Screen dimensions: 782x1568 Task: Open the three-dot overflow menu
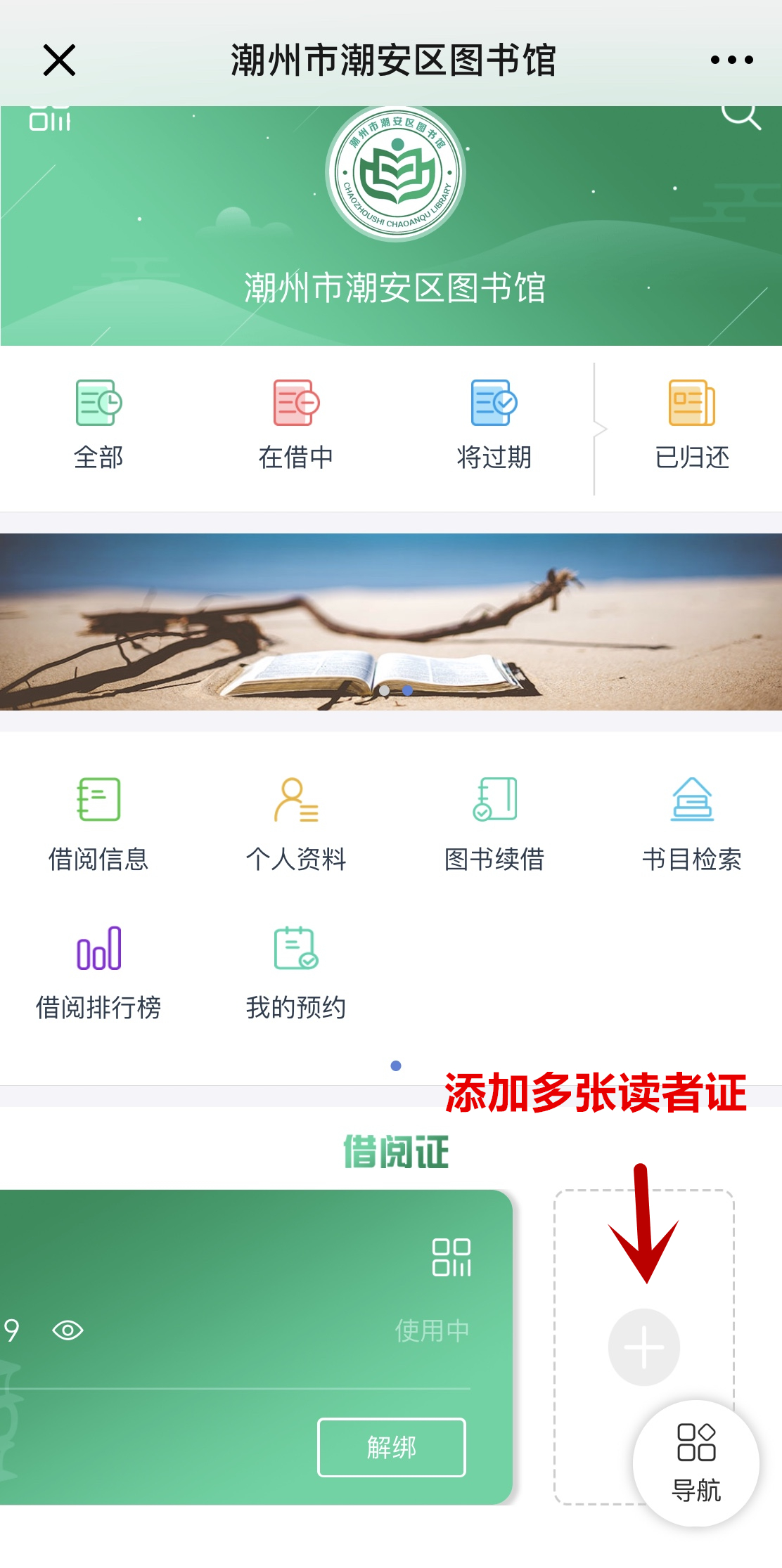(731, 60)
